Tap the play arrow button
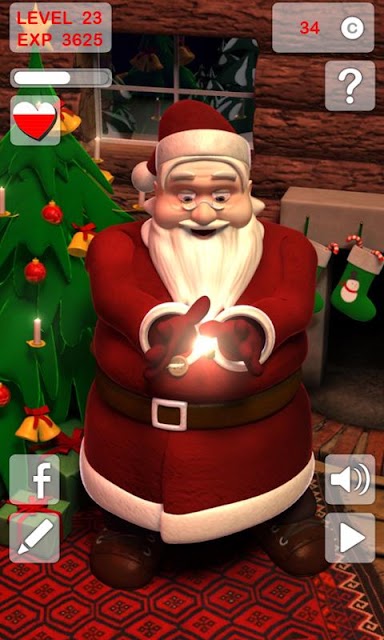Screen dimensions: 384x640 (350, 538)
